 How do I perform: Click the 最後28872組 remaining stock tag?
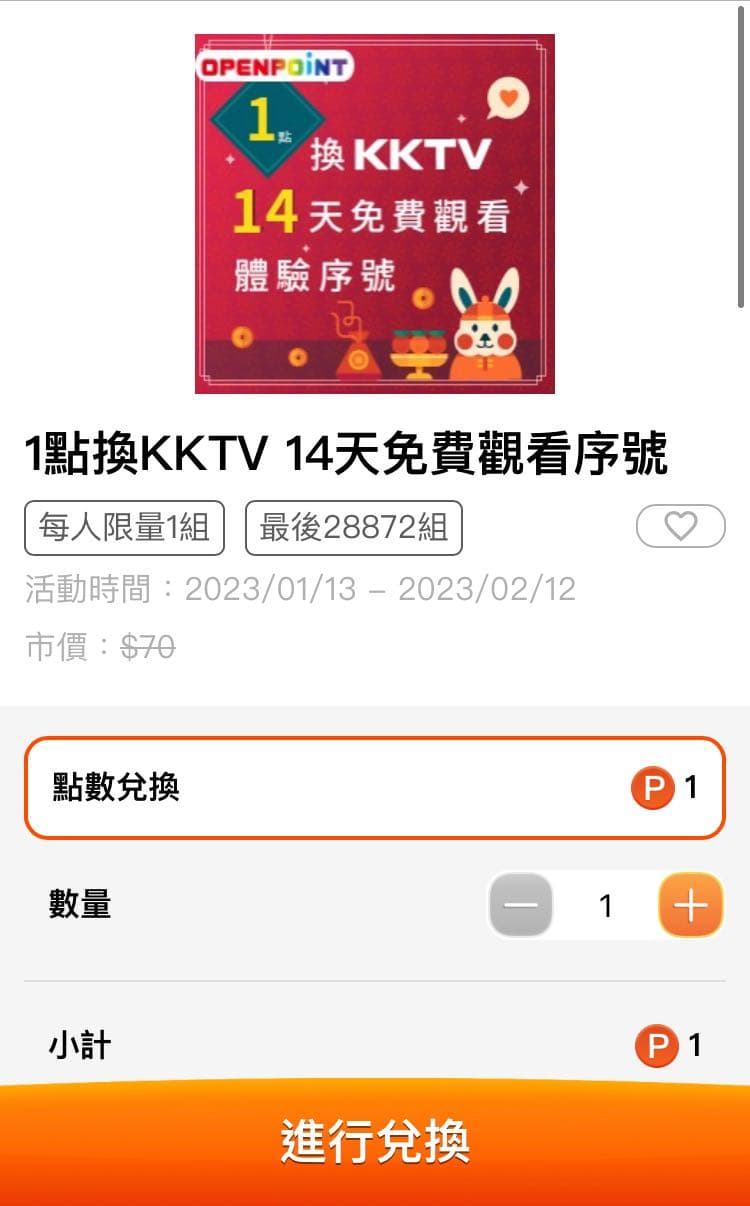coord(352,528)
